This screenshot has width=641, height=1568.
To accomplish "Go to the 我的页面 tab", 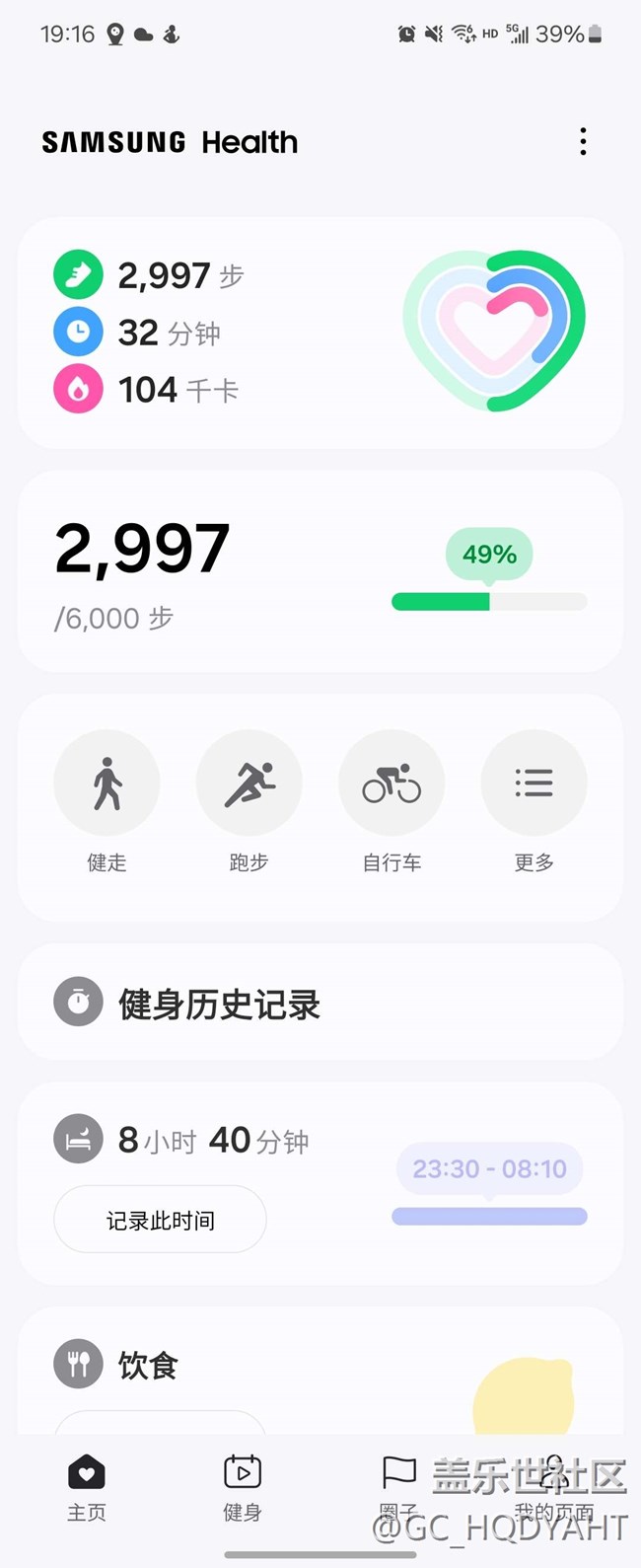I will coord(553,1488).
